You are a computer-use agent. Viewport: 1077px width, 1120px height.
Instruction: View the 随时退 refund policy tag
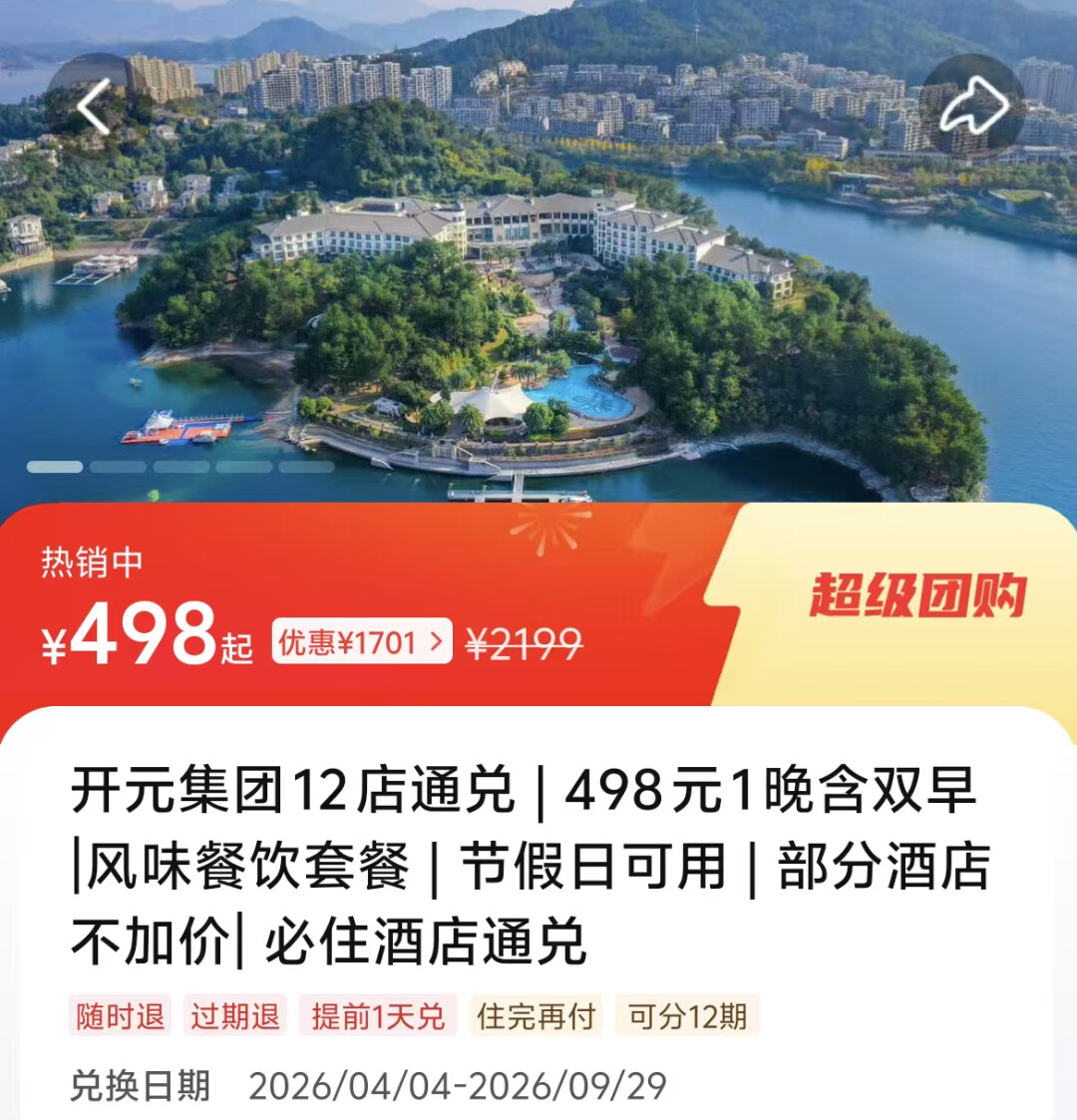pos(121,1016)
